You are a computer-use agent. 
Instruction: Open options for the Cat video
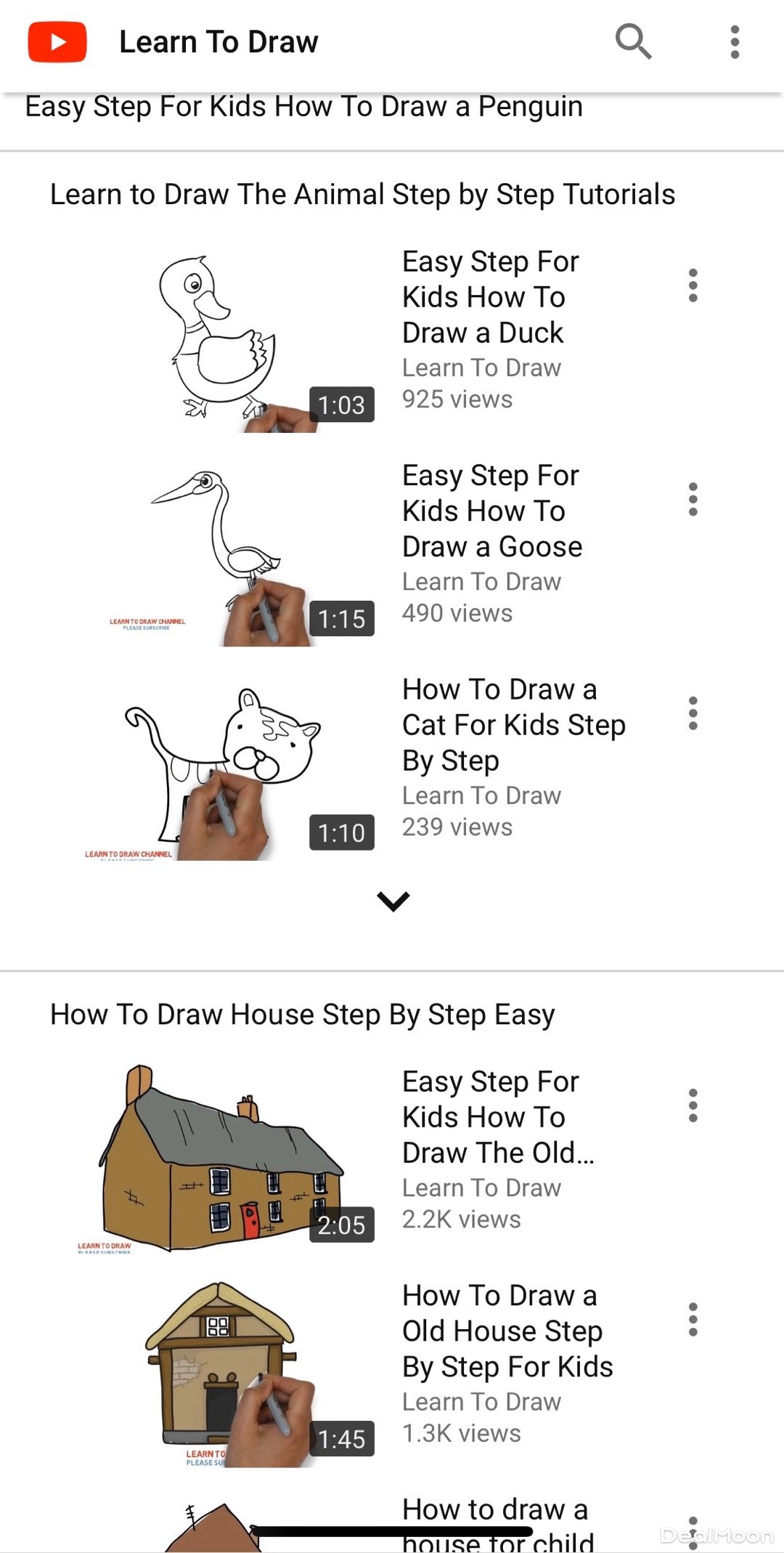coord(693,713)
